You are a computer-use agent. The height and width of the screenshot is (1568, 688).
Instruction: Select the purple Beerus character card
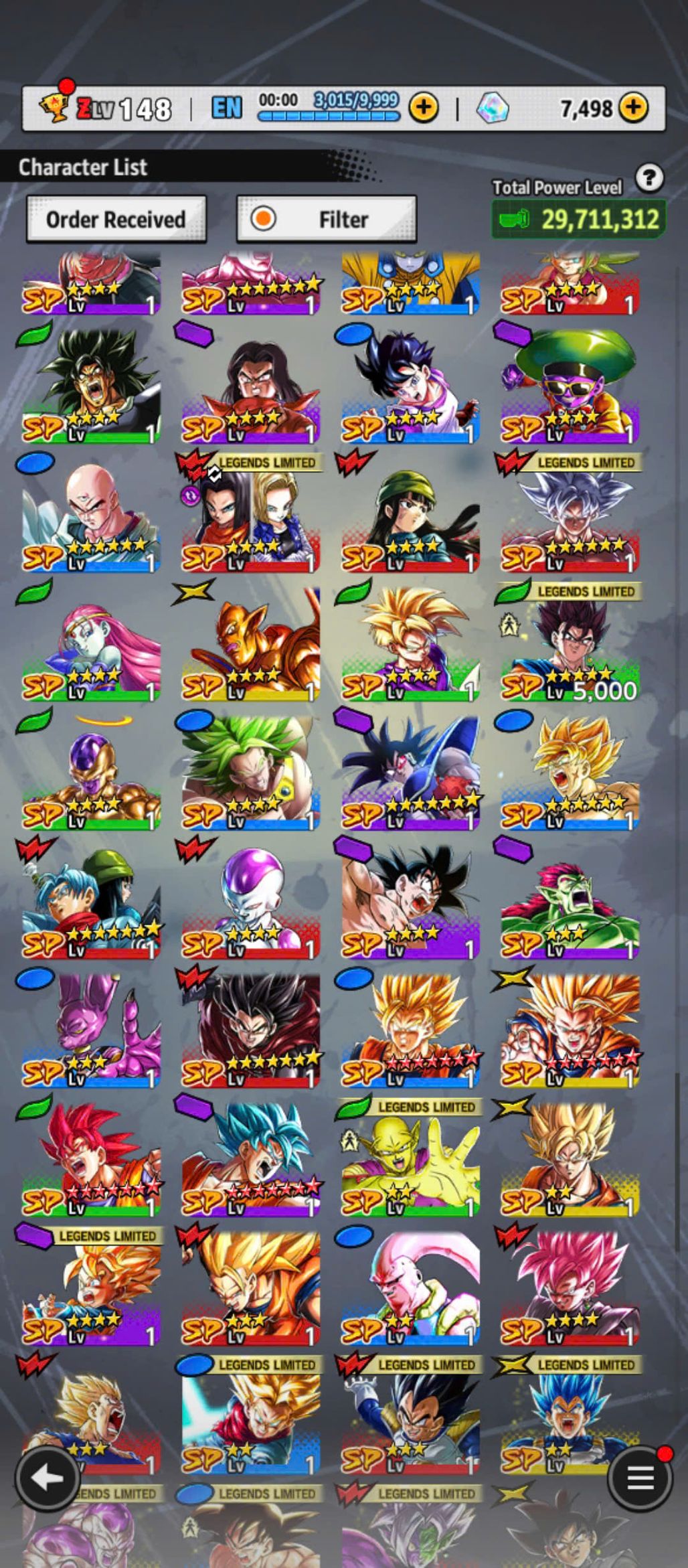coord(91,1031)
